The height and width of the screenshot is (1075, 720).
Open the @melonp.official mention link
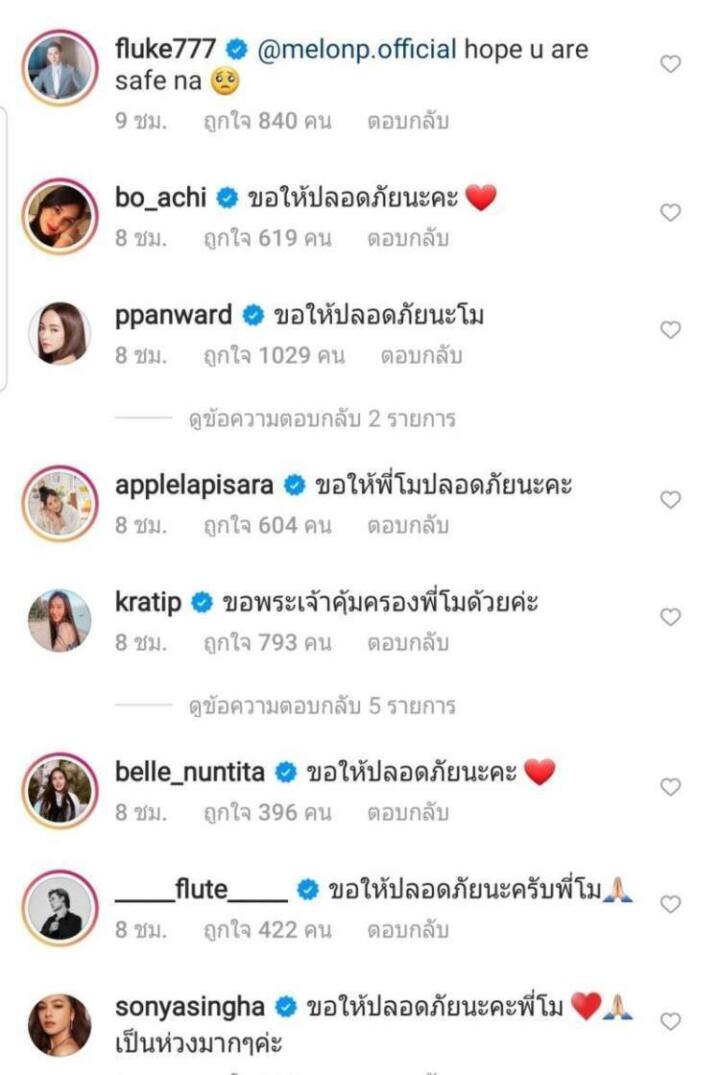pos(356,49)
